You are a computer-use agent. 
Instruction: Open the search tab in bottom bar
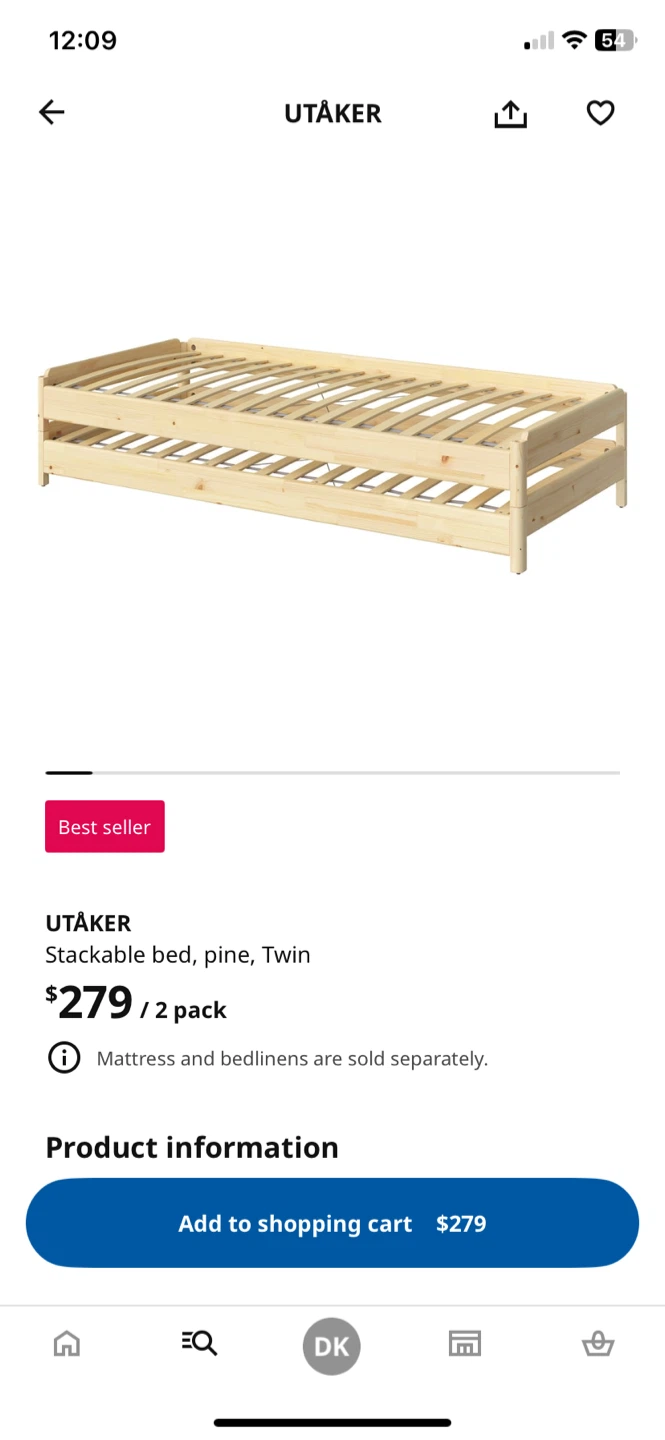tap(199, 1343)
